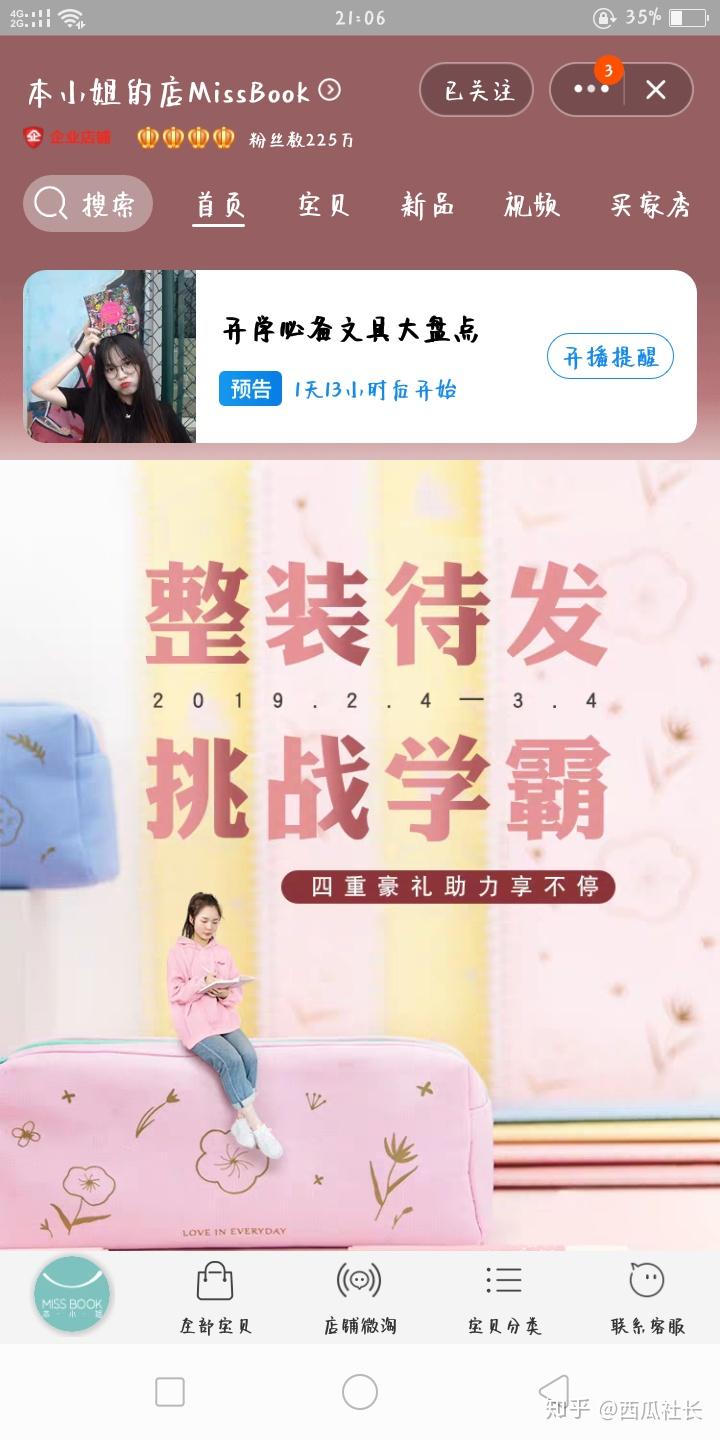Image resolution: width=720 pixels, height=1440 pixels.
Task: Tap the system home button
Action: (360, 1392)
